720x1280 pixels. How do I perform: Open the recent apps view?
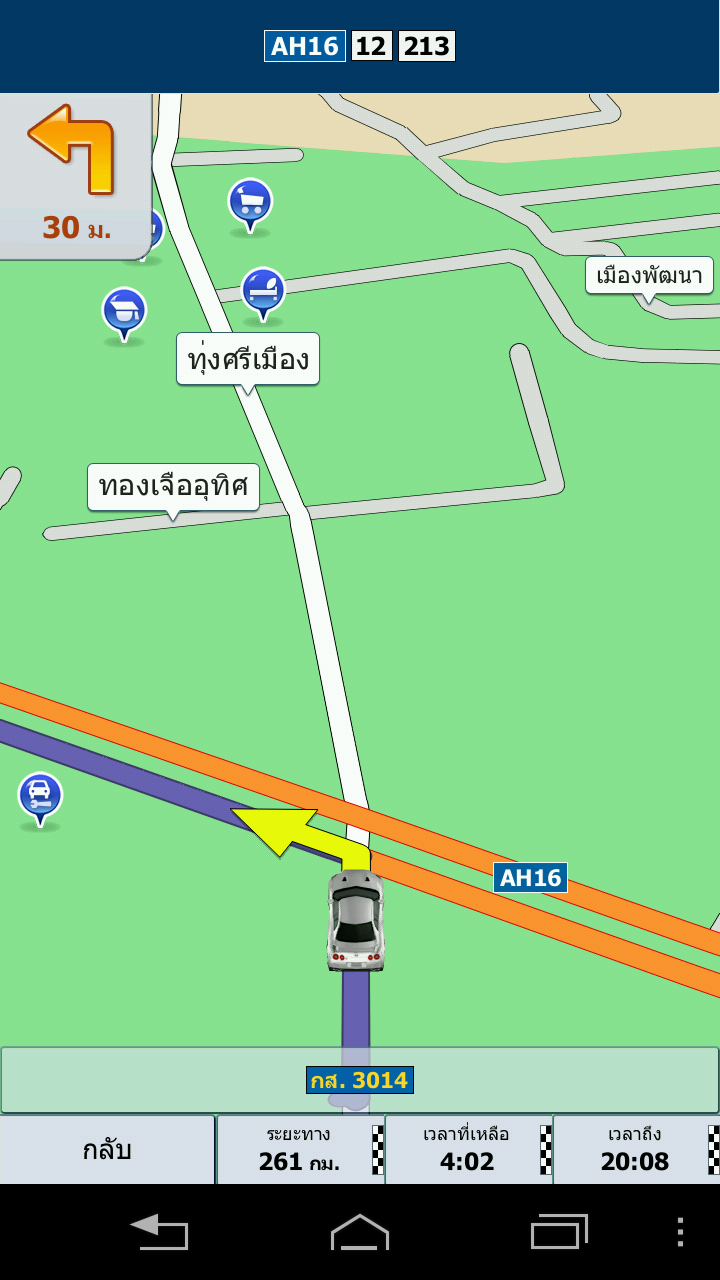559,1232
